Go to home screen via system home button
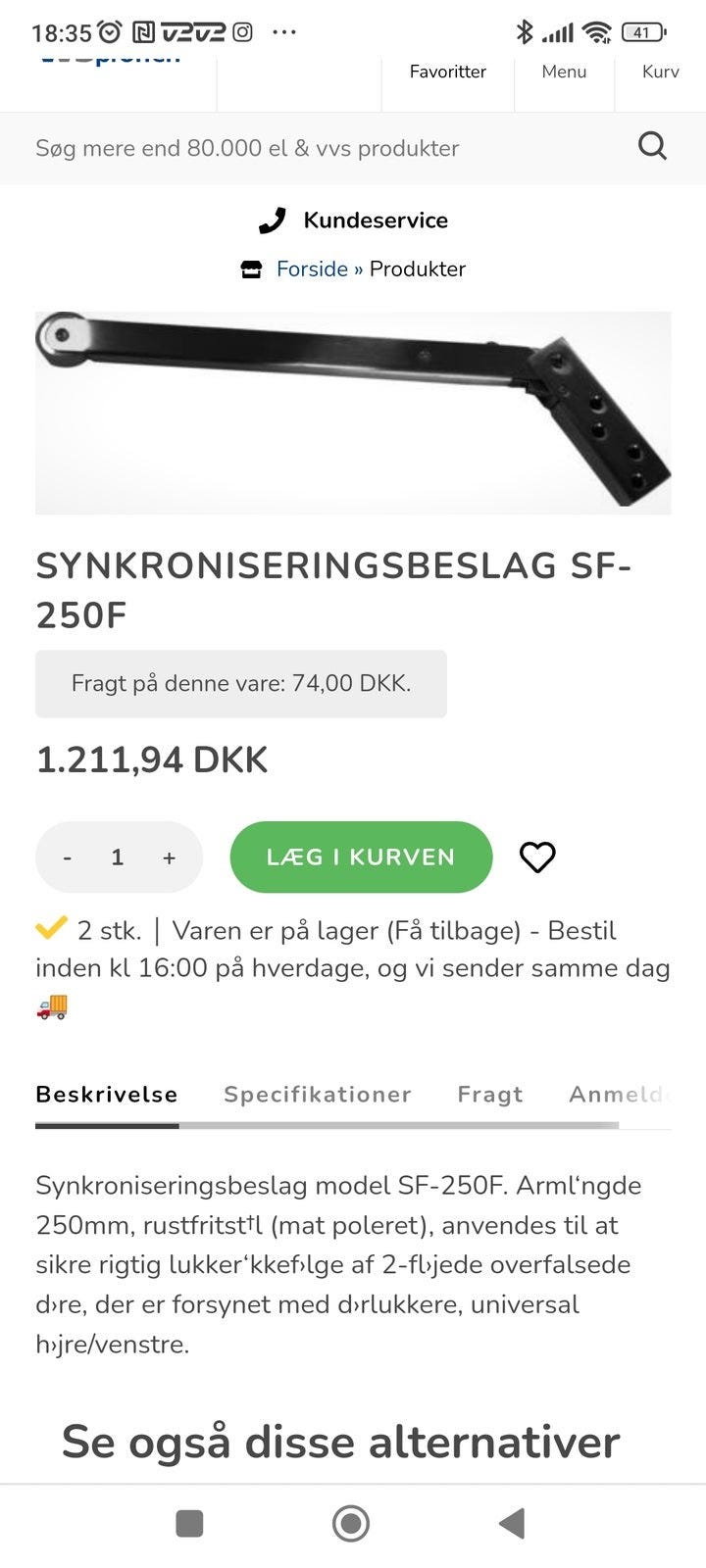This screenshot has height=1568, width=706. tap(351, 1524)
